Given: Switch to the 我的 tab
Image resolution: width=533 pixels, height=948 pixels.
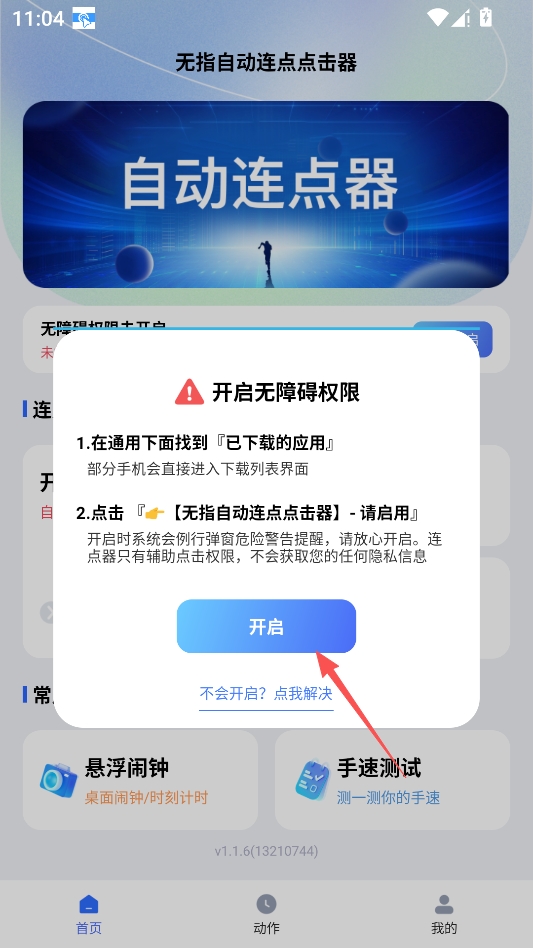Looking at the screenshot, I should point(444,914).
